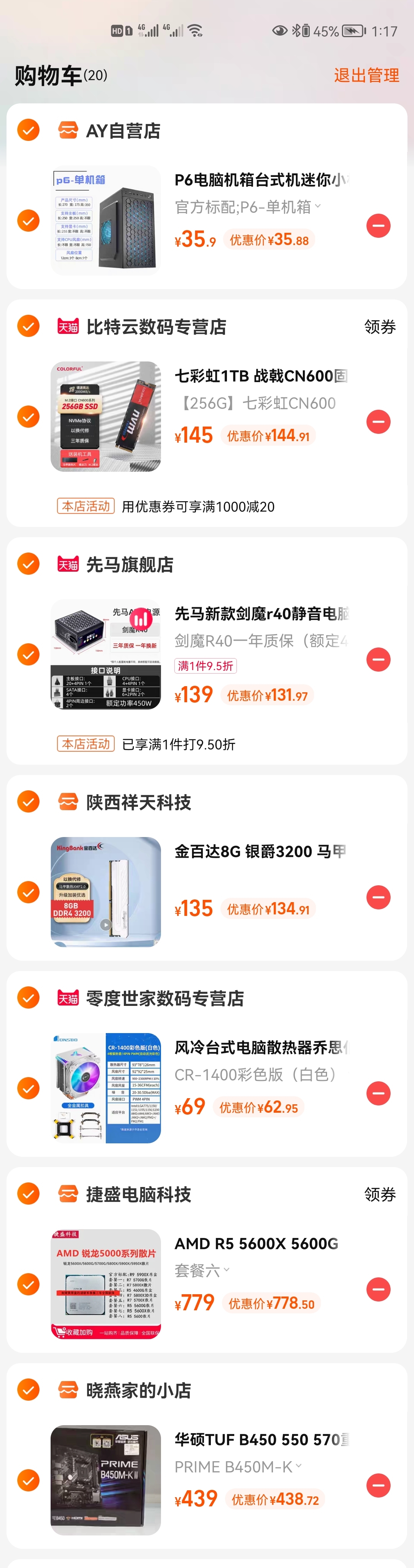This screenshot has height=1568, width=414.
Task: Deselect the 金百达8G memory item
Action: pos(28,892)
